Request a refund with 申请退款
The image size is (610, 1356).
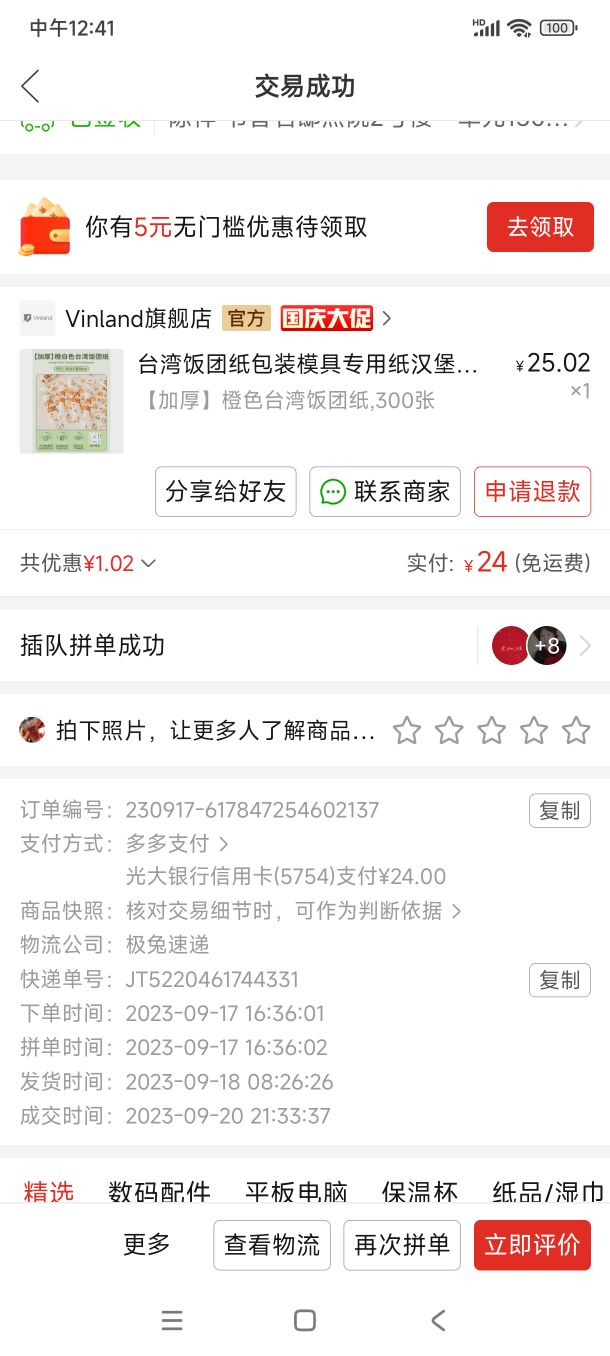532,492
